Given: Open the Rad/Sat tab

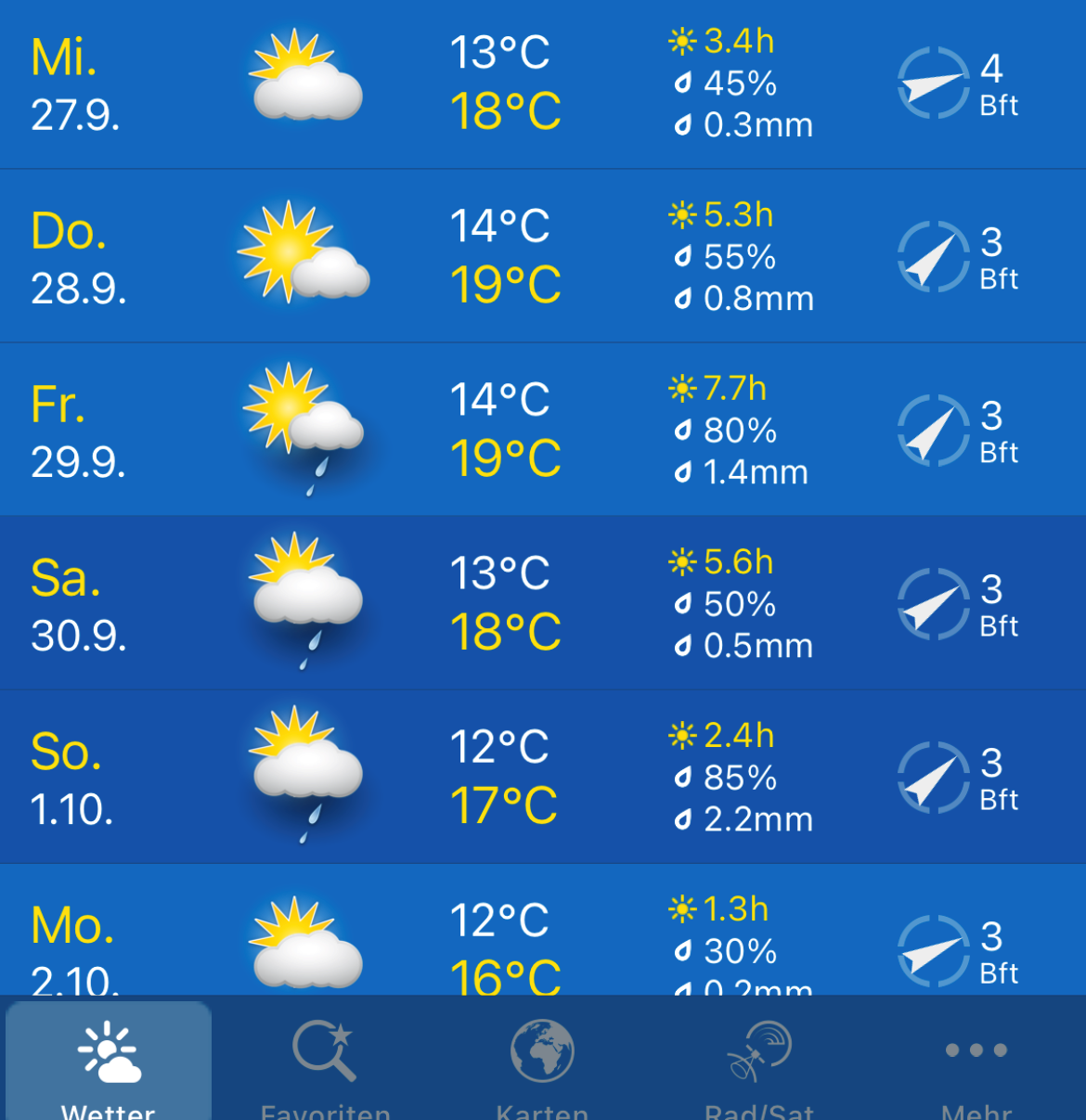Looking at the screenshot, I should [759, 1061].
